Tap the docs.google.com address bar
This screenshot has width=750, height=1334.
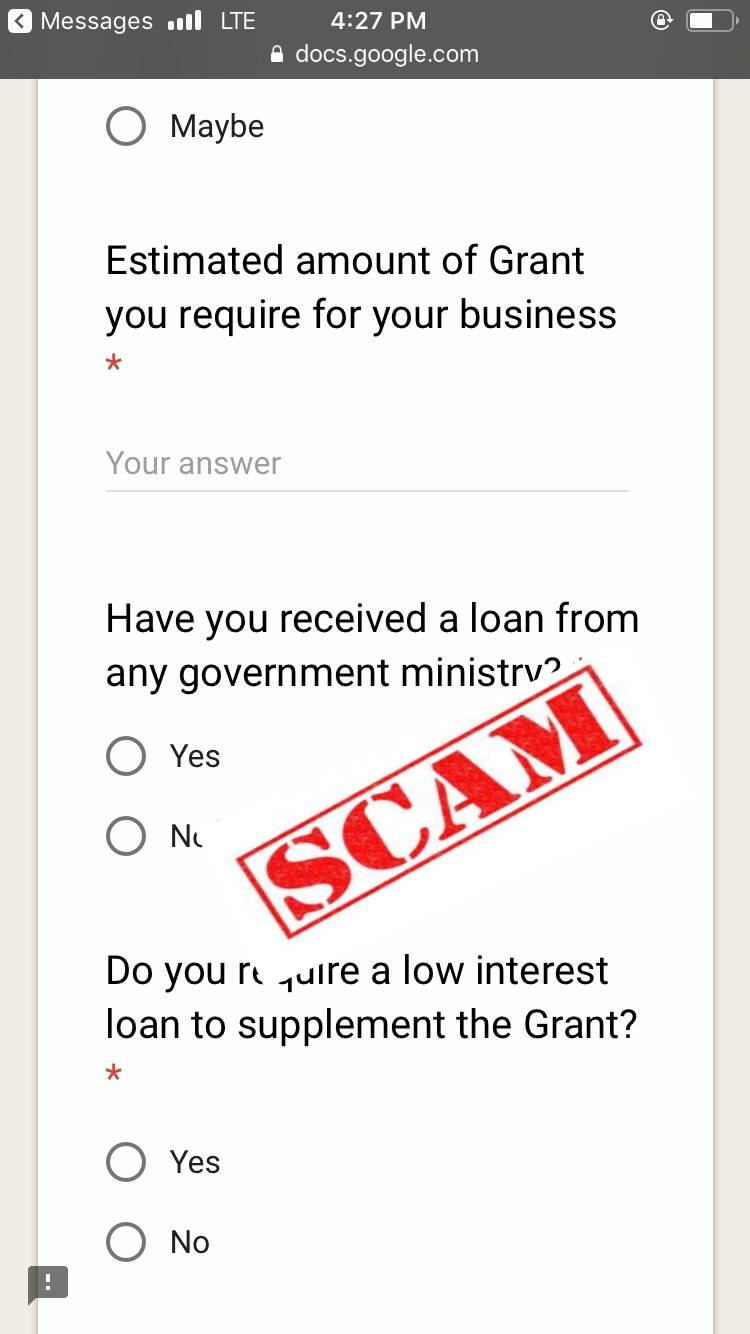(375, 55)
